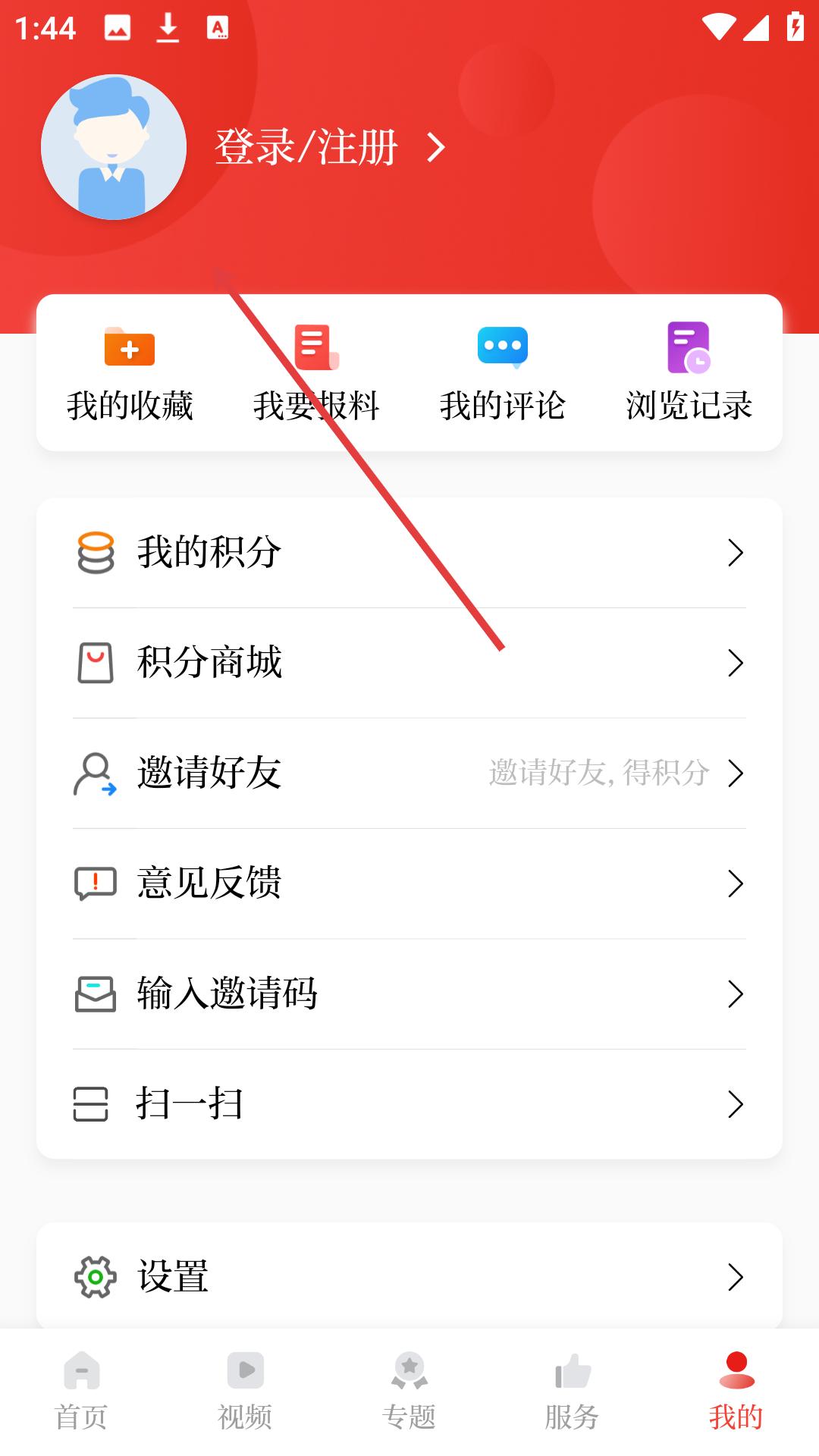819x1456 pixels.
Task: Open 浏览记录 browsing history
Action: pos(689,373)
